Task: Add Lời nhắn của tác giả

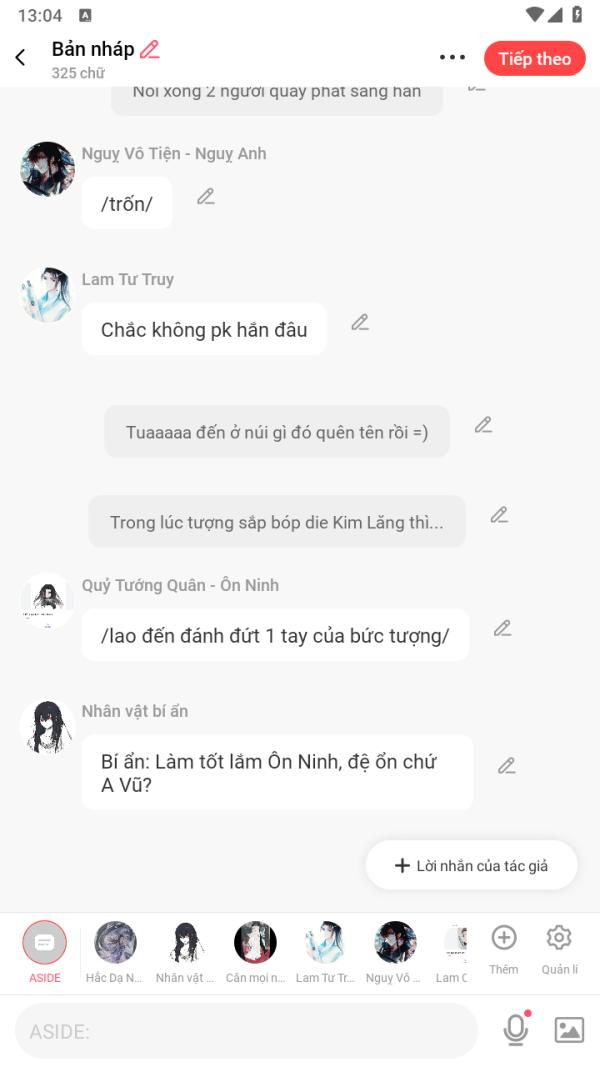Action: [471, 866]
